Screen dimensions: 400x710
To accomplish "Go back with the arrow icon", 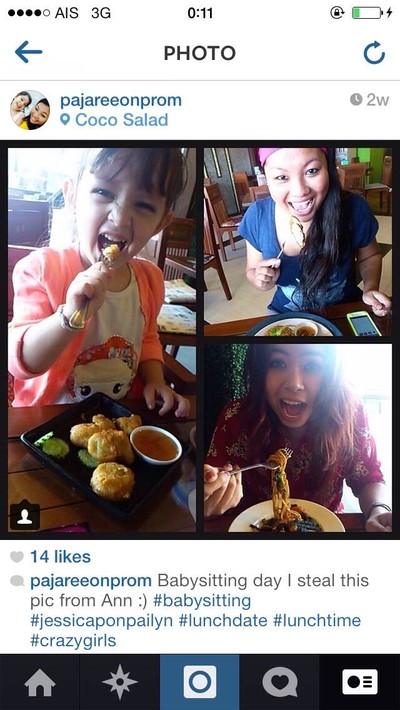I will pos(29,53).
